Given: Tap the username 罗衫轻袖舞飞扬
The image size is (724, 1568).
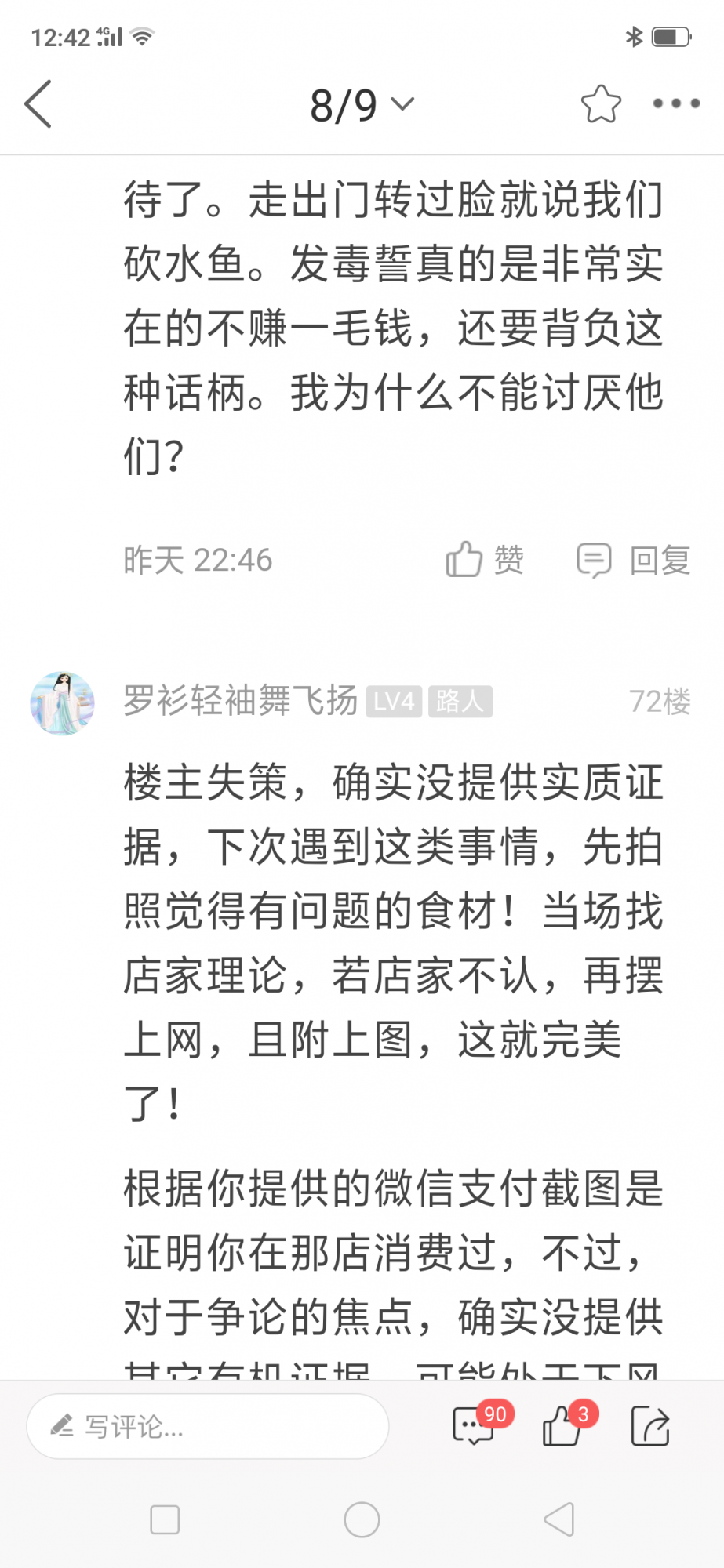Looking at the screenshot, I should pyautogui.click(x=240, y=701).
